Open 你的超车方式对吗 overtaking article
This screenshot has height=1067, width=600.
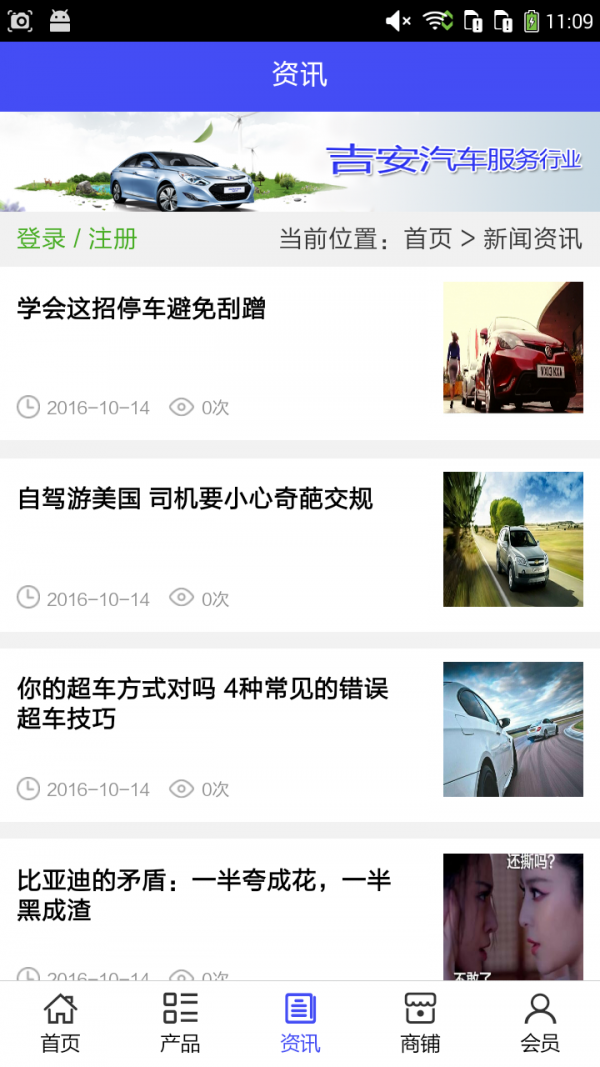pos(202,703)
